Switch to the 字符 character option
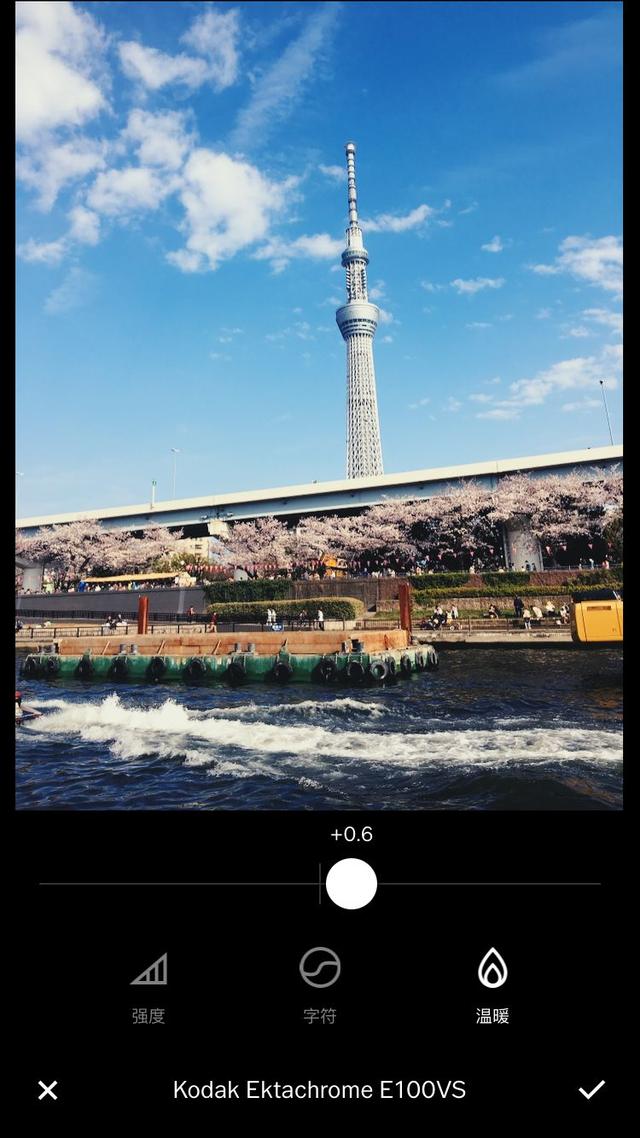This screenshot has width=640, height=1138. pyautogui.click(x=320, y=986)
